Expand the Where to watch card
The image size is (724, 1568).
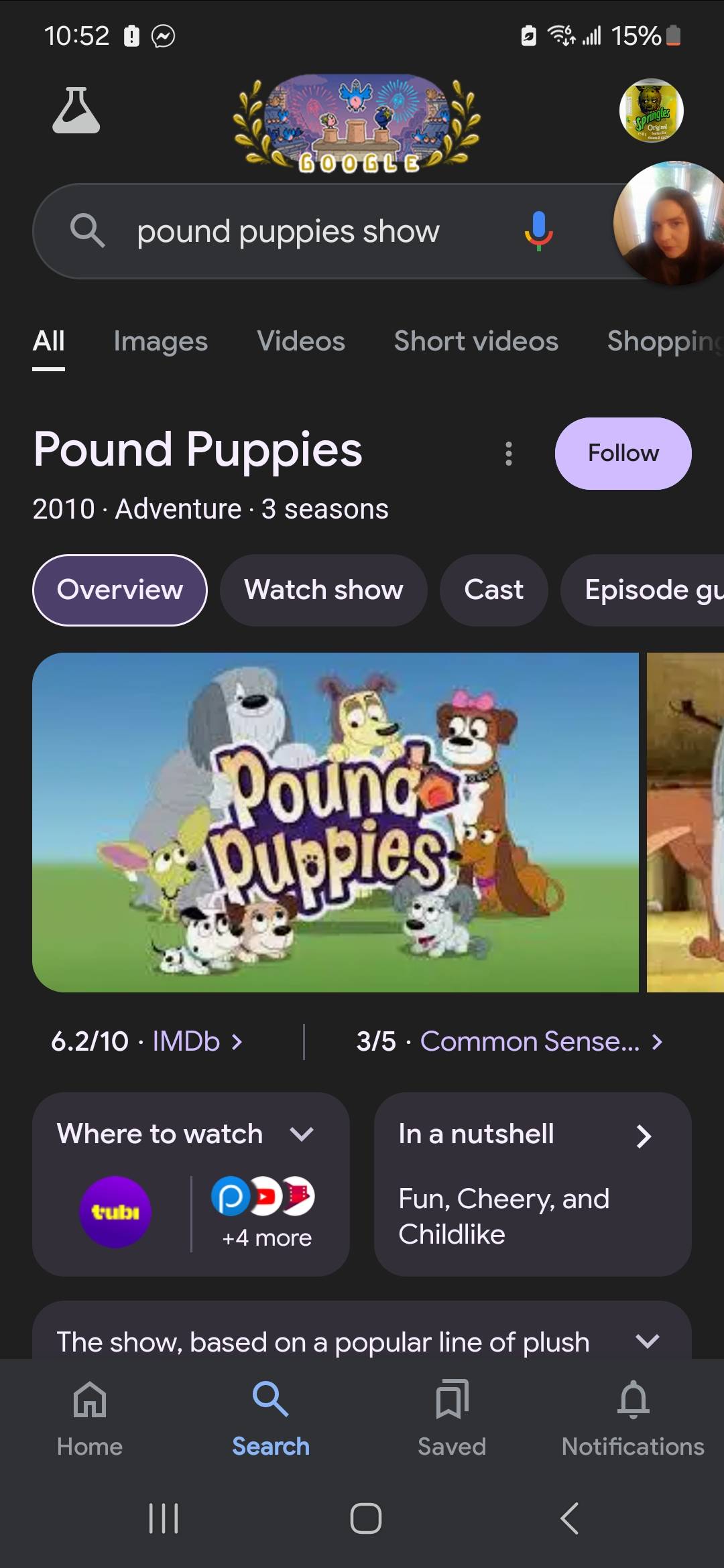tap(302, 1134)
